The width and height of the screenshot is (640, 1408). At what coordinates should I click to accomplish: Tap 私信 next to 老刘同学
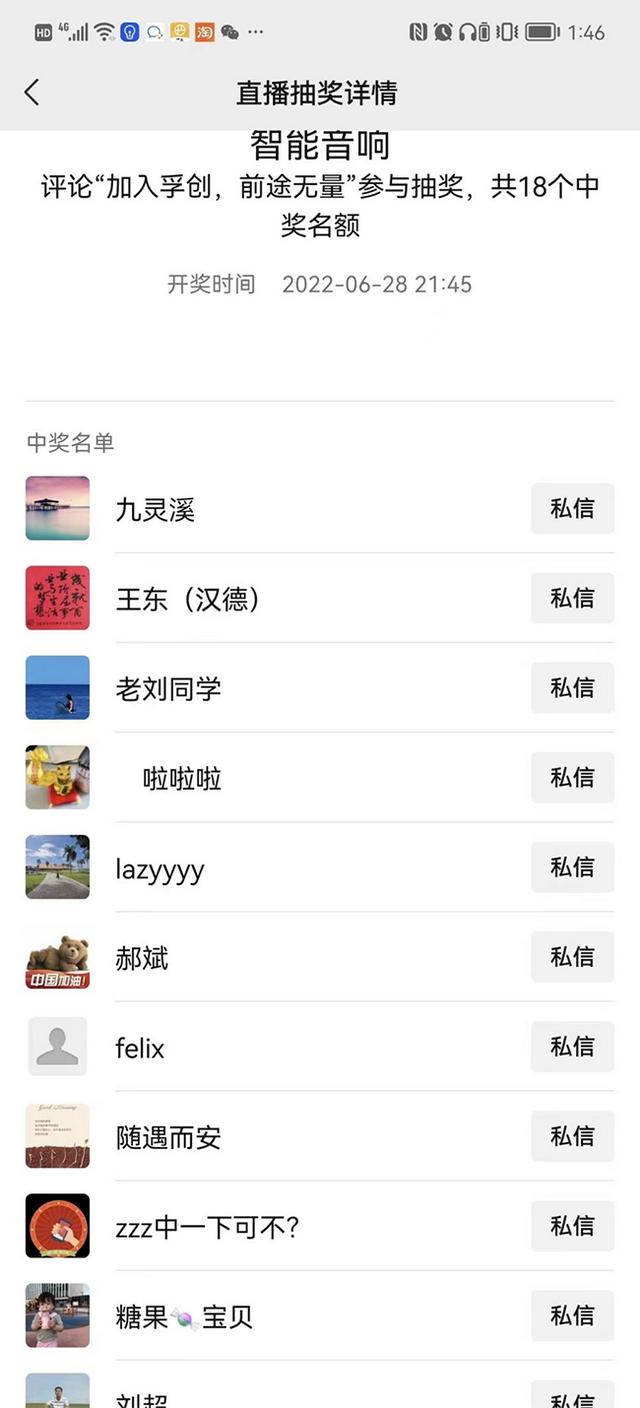pyautogui.click(x=572, y=688)
